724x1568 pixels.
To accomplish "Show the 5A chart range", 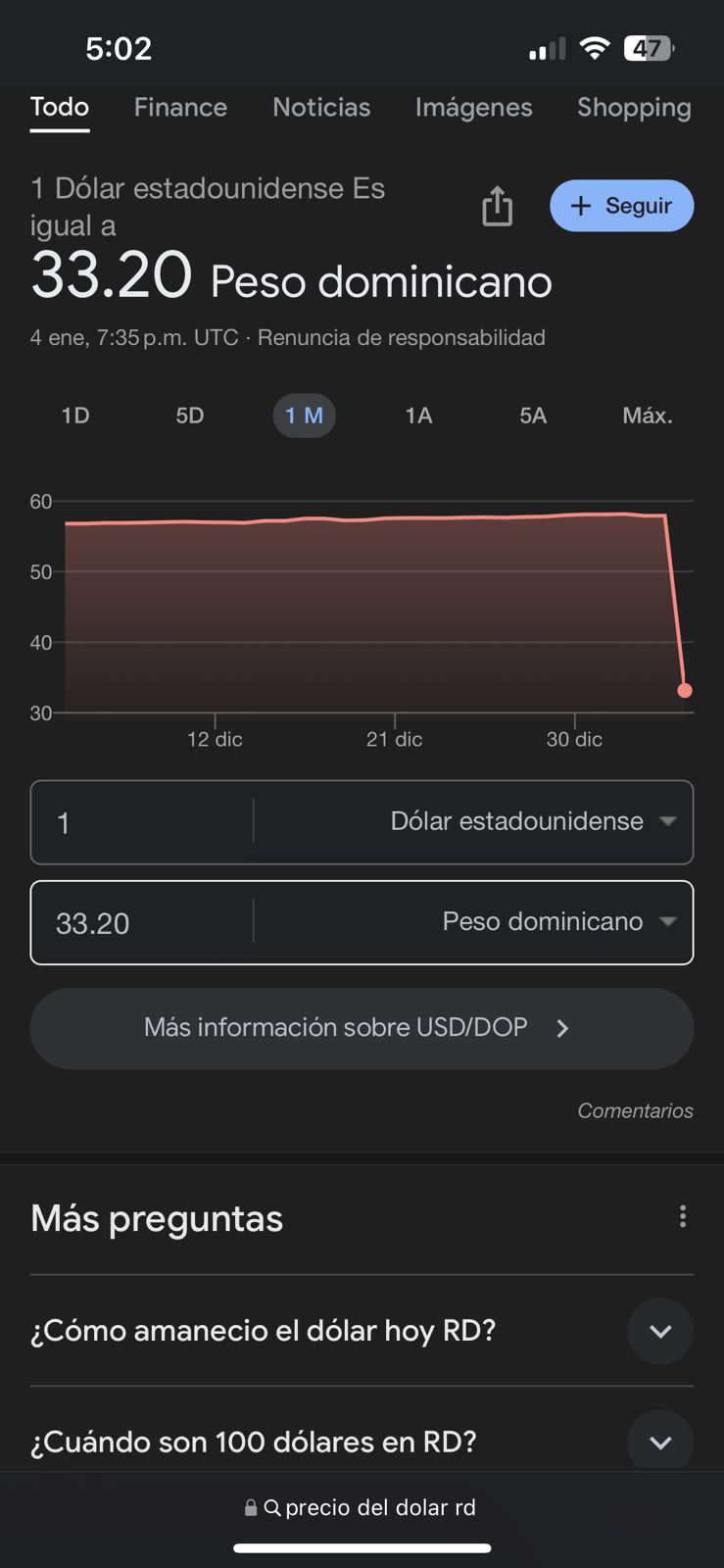I will click(533, 416).
